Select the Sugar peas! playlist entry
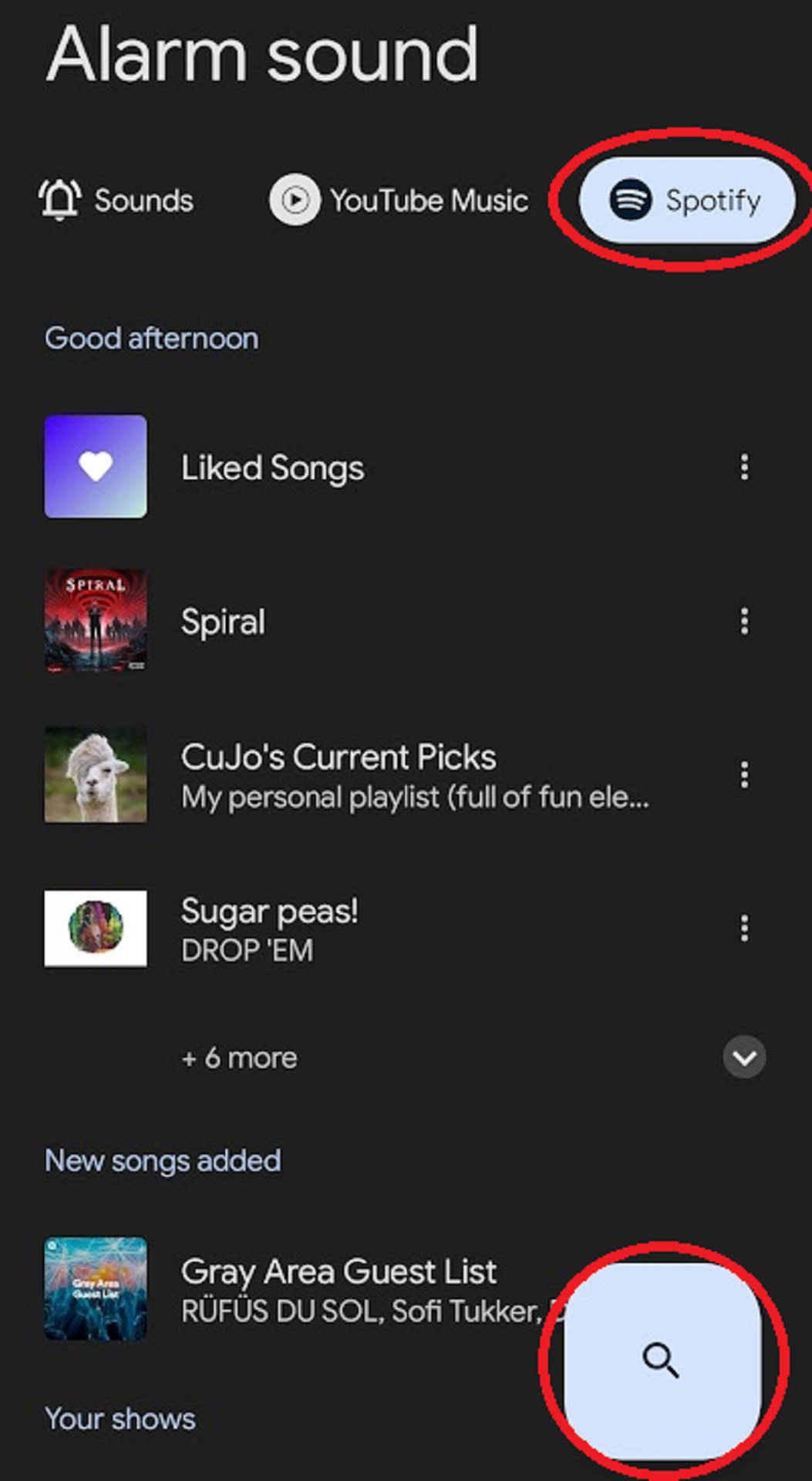812x1481 pixels. tap(268, 928)
